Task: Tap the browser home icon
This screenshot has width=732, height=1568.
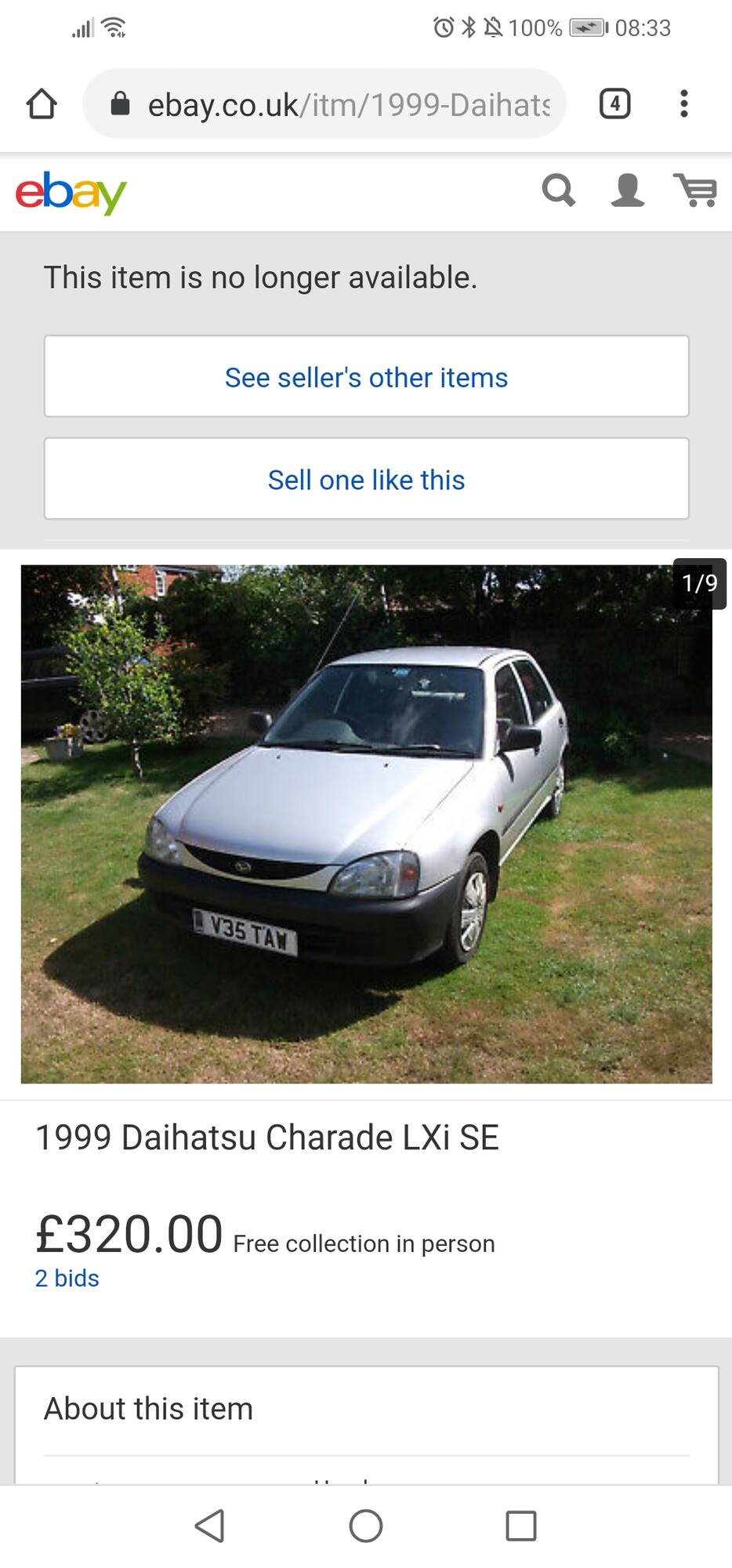Action: 42,103
